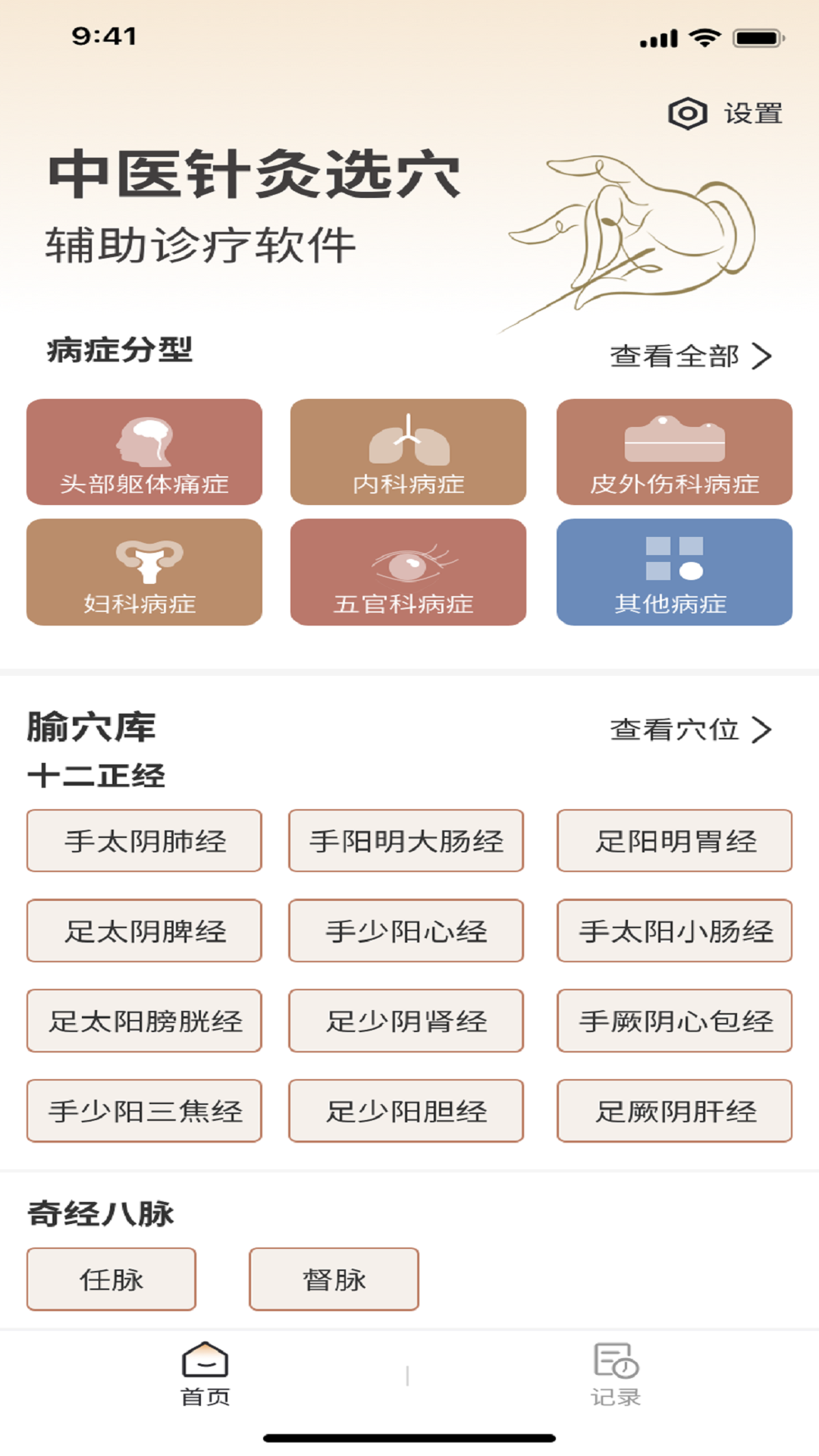Open the settings gear icon

pos(686,113)
